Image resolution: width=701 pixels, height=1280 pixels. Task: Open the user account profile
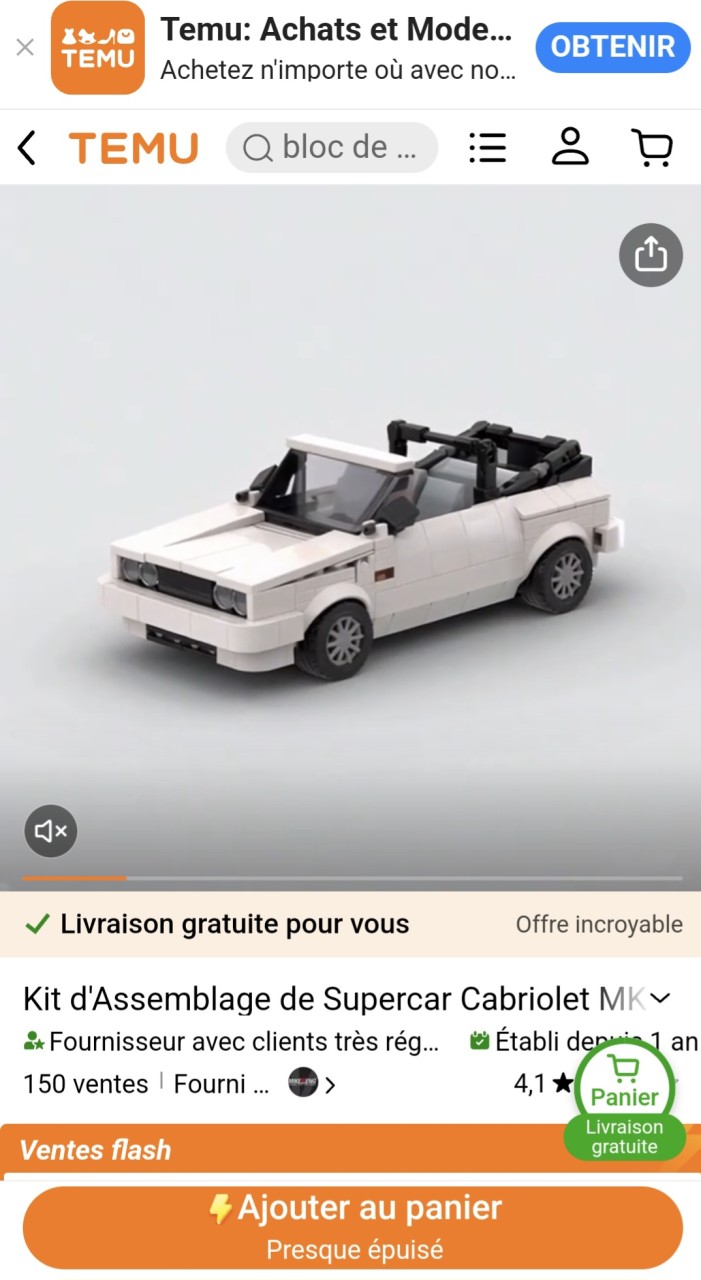coord(570,148)
